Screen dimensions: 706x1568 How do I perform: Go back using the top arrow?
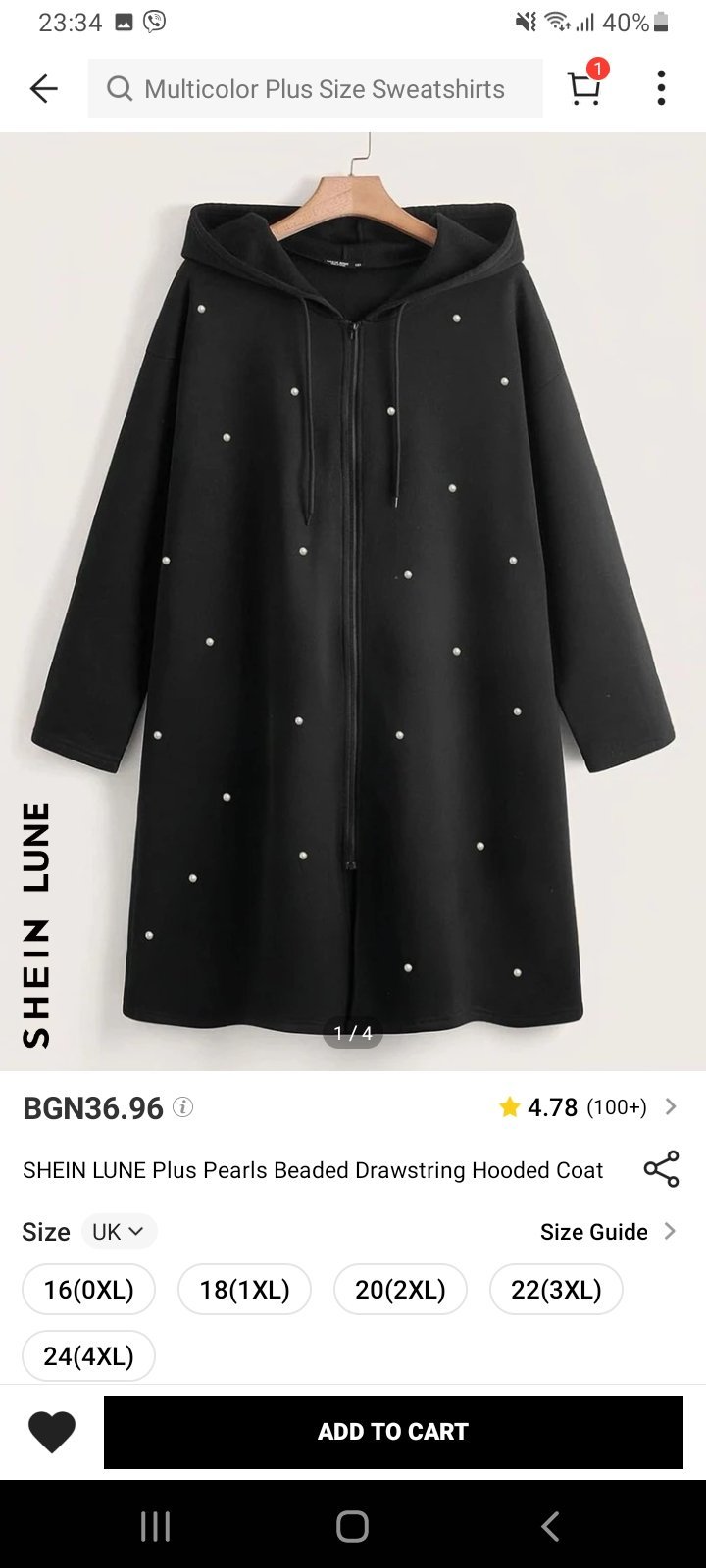pos(44,89)
